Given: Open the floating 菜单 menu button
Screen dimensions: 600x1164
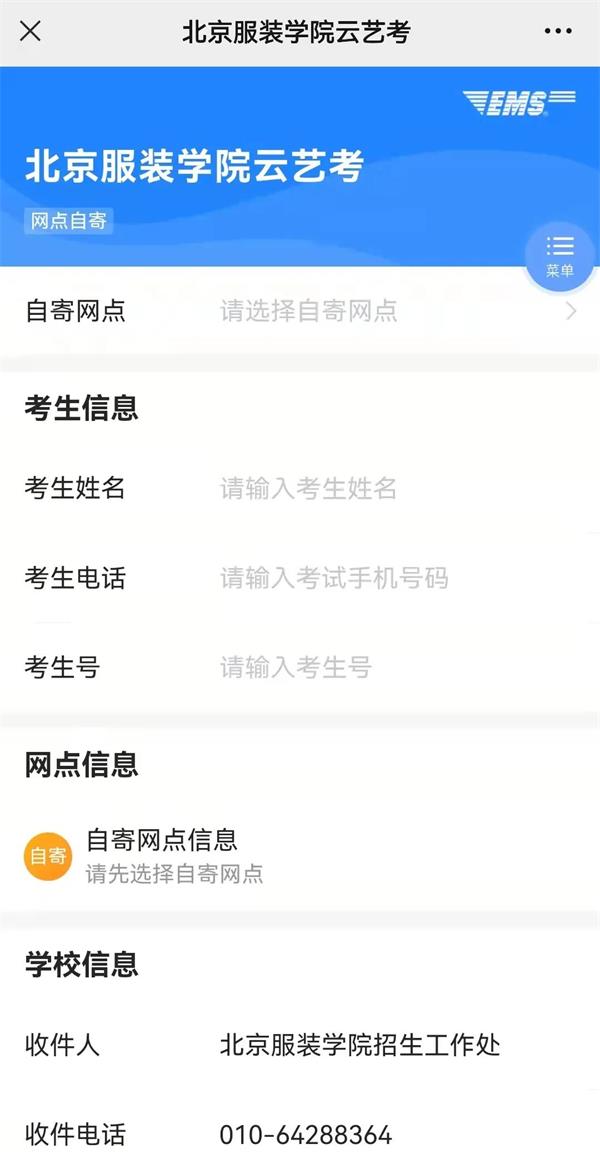Looking at the screenshot, I should [560, 256].
